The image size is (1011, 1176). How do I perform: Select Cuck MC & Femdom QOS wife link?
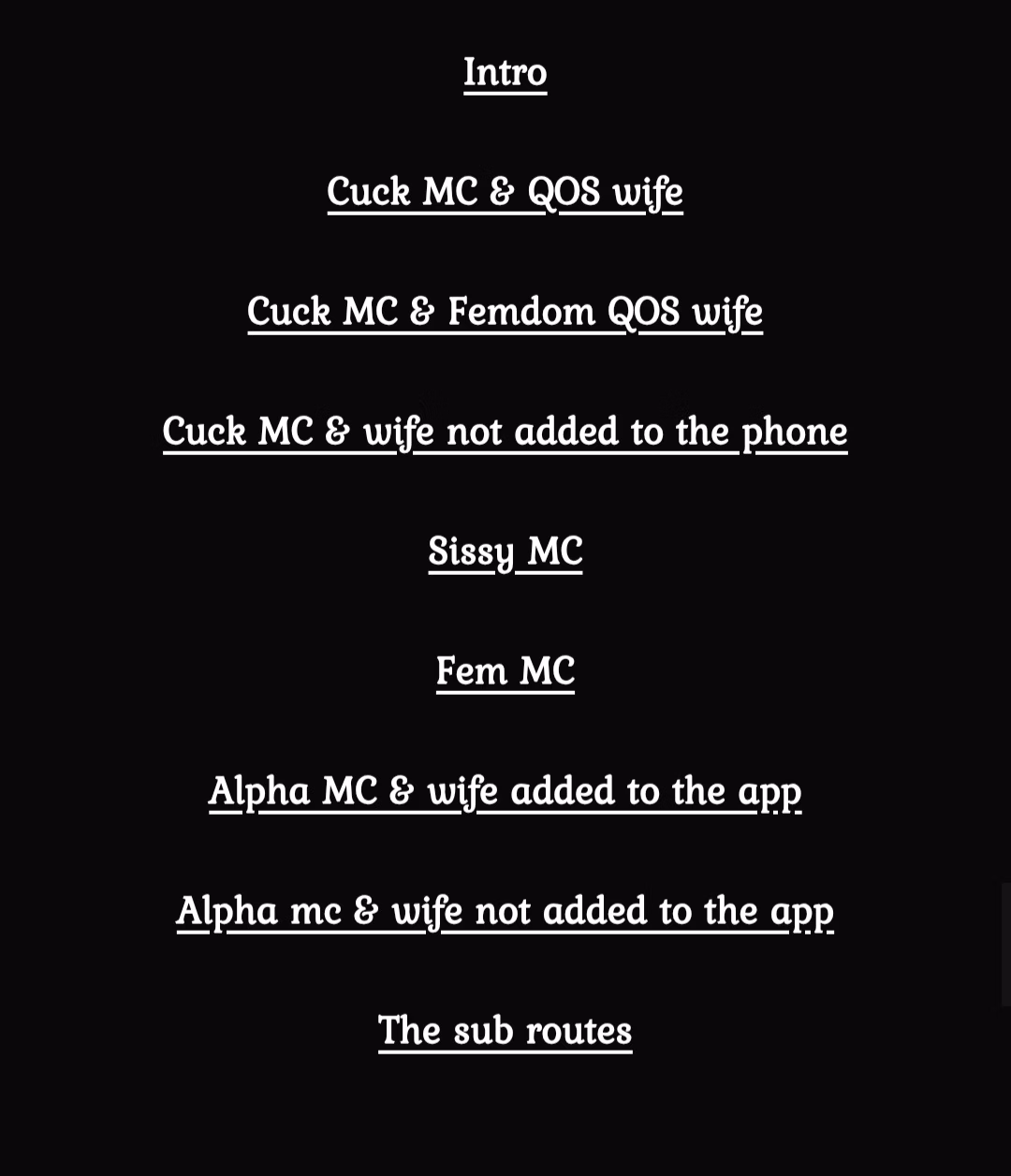pyautogui.click(x=505, y=312)
